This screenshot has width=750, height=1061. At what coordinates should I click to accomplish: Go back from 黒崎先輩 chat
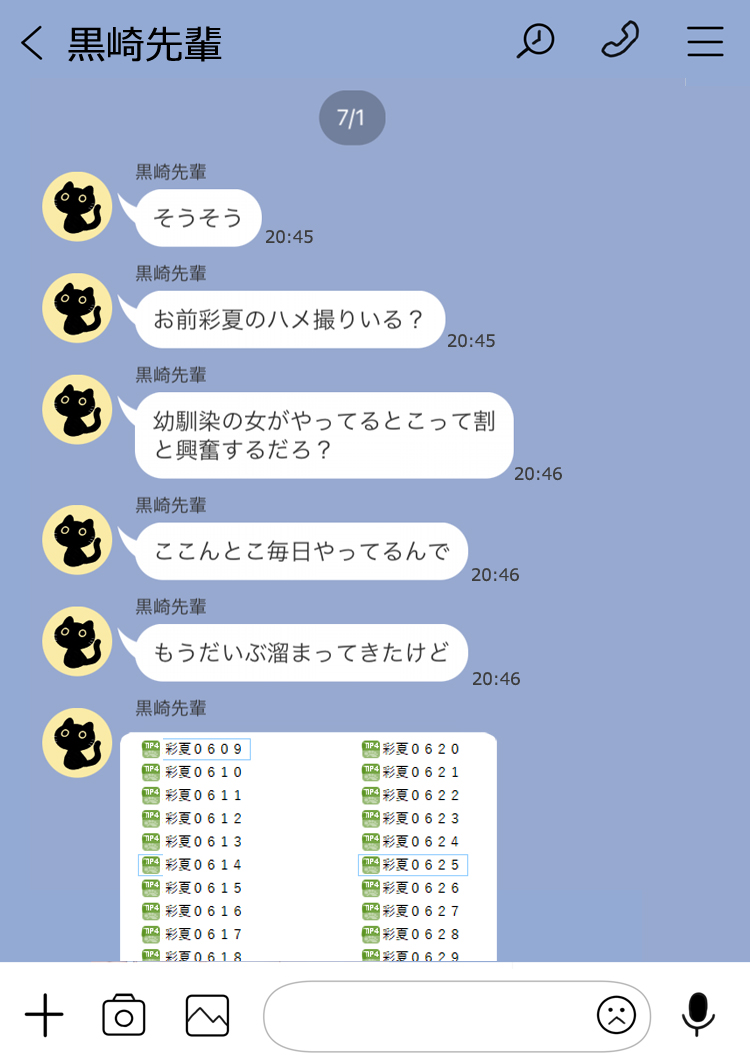(33, 43)
